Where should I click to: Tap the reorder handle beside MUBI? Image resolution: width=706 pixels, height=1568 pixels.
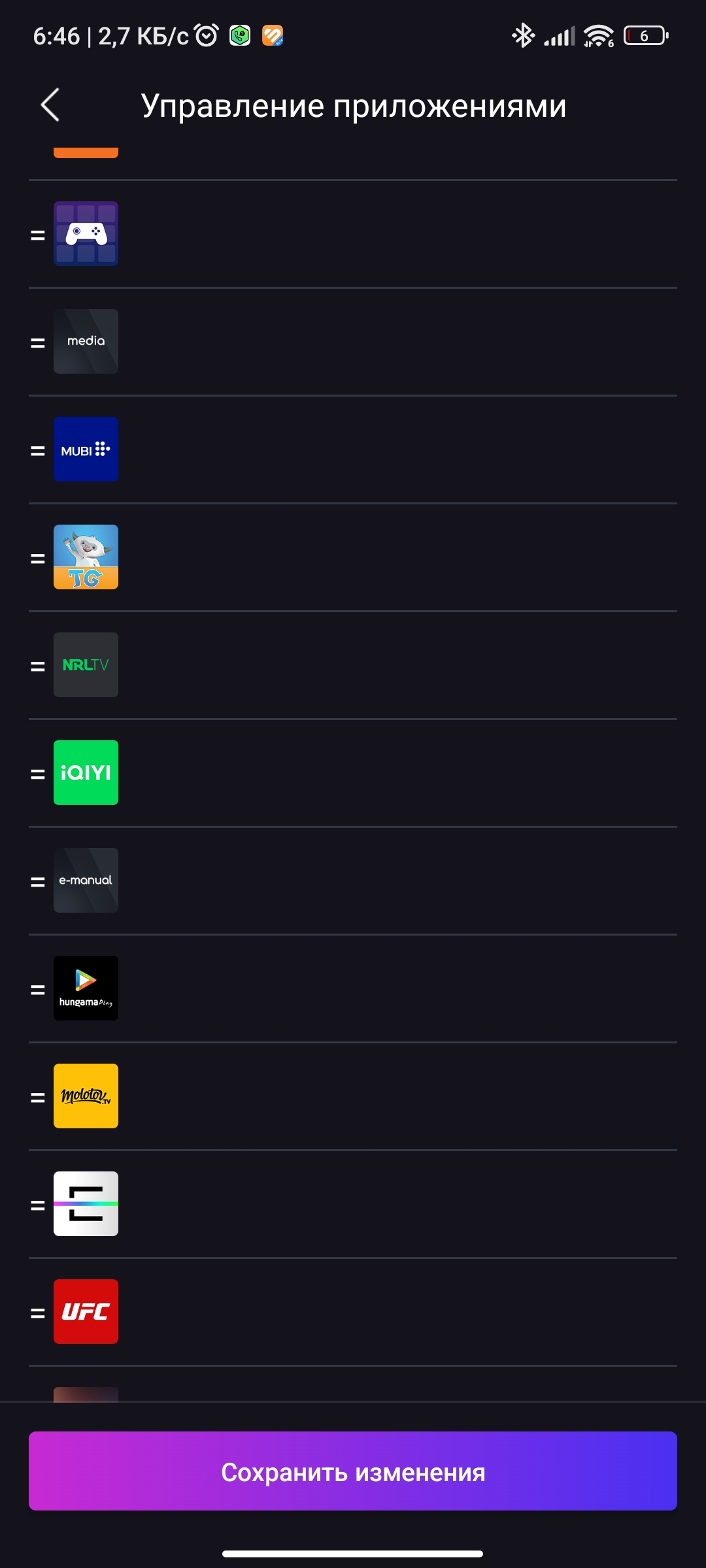pyautogui.click(x=38, y=451)
